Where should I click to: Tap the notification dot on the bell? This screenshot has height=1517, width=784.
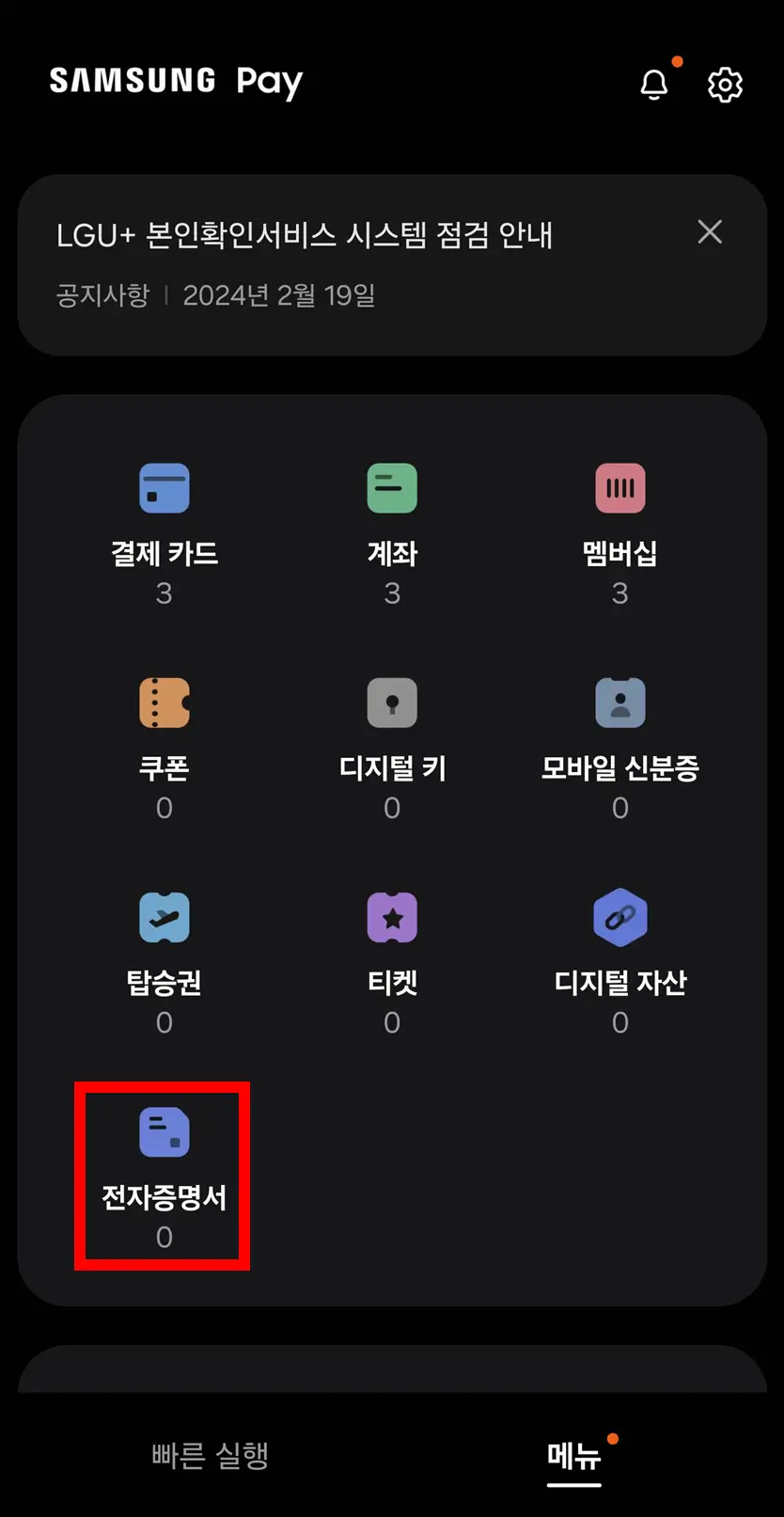click(x=678, y=60)
